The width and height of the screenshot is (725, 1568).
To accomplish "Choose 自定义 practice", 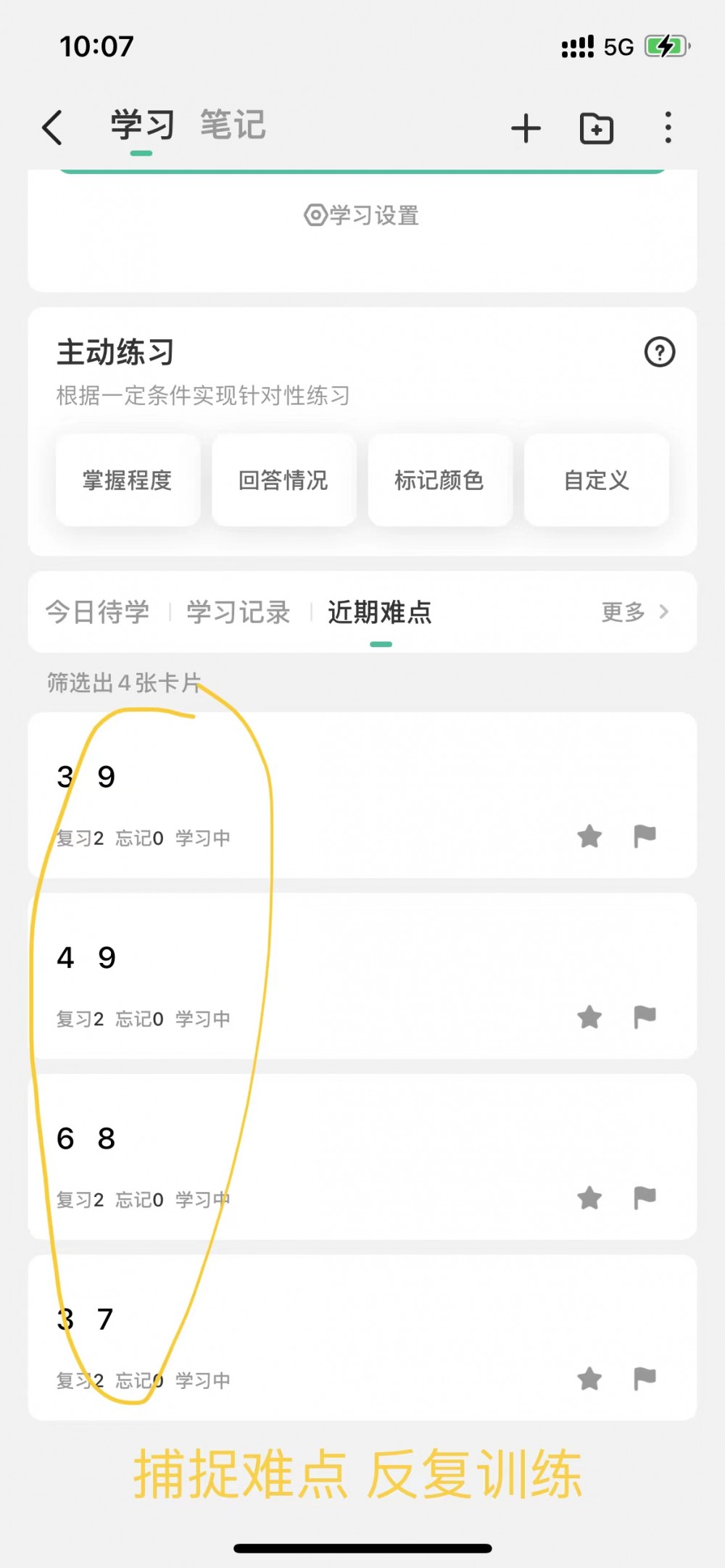I will pos(596,480).
